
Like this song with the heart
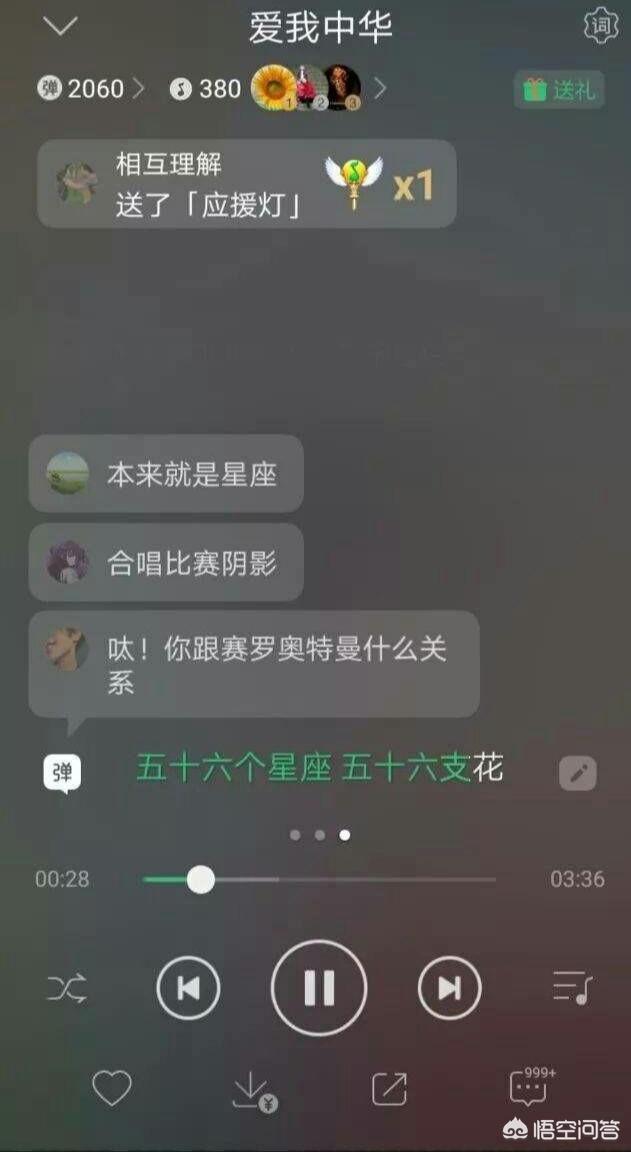[x=112, y=1087]
